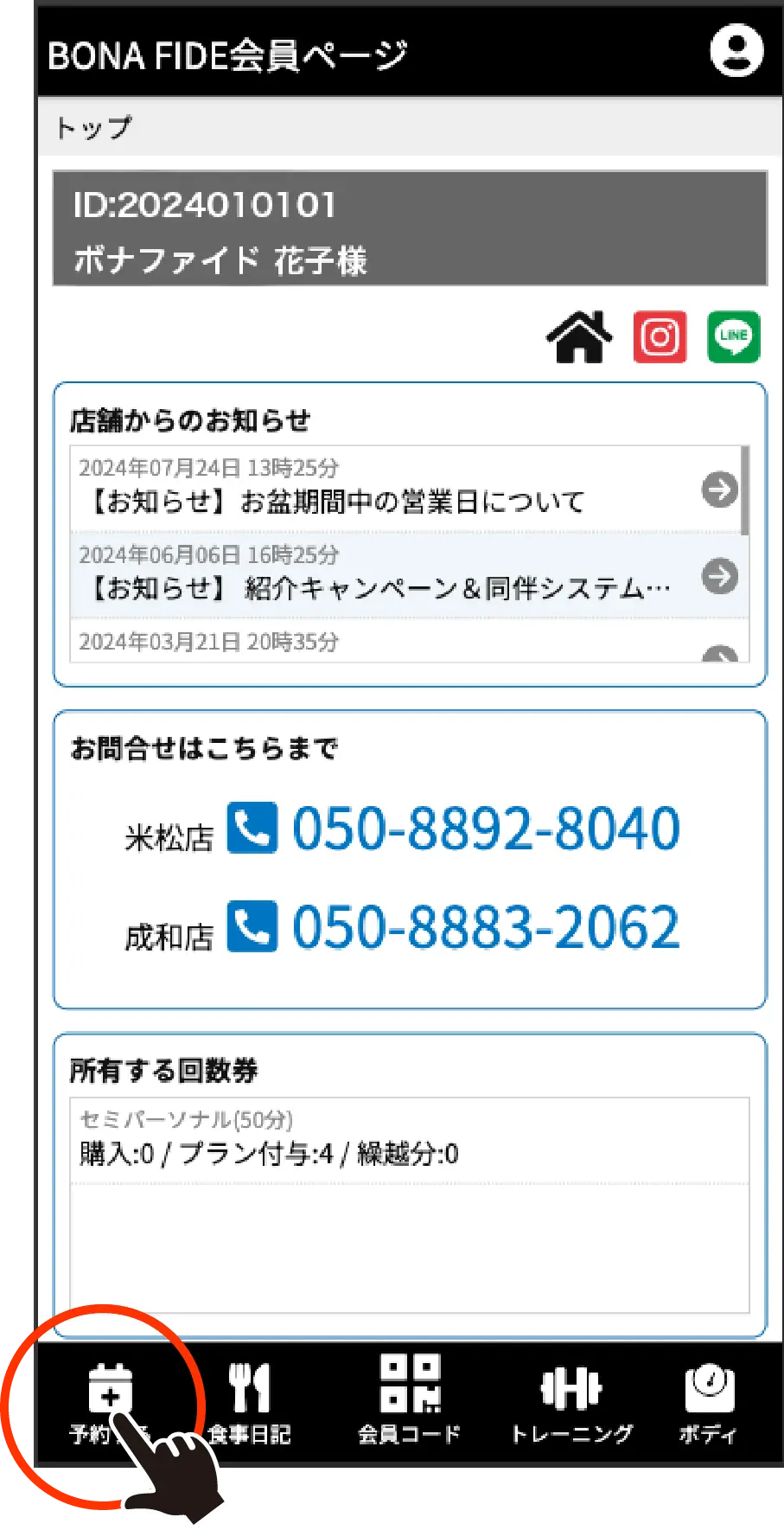
Task: Open the お盆期間中の営業日について notice
Action: click(406, 490)
